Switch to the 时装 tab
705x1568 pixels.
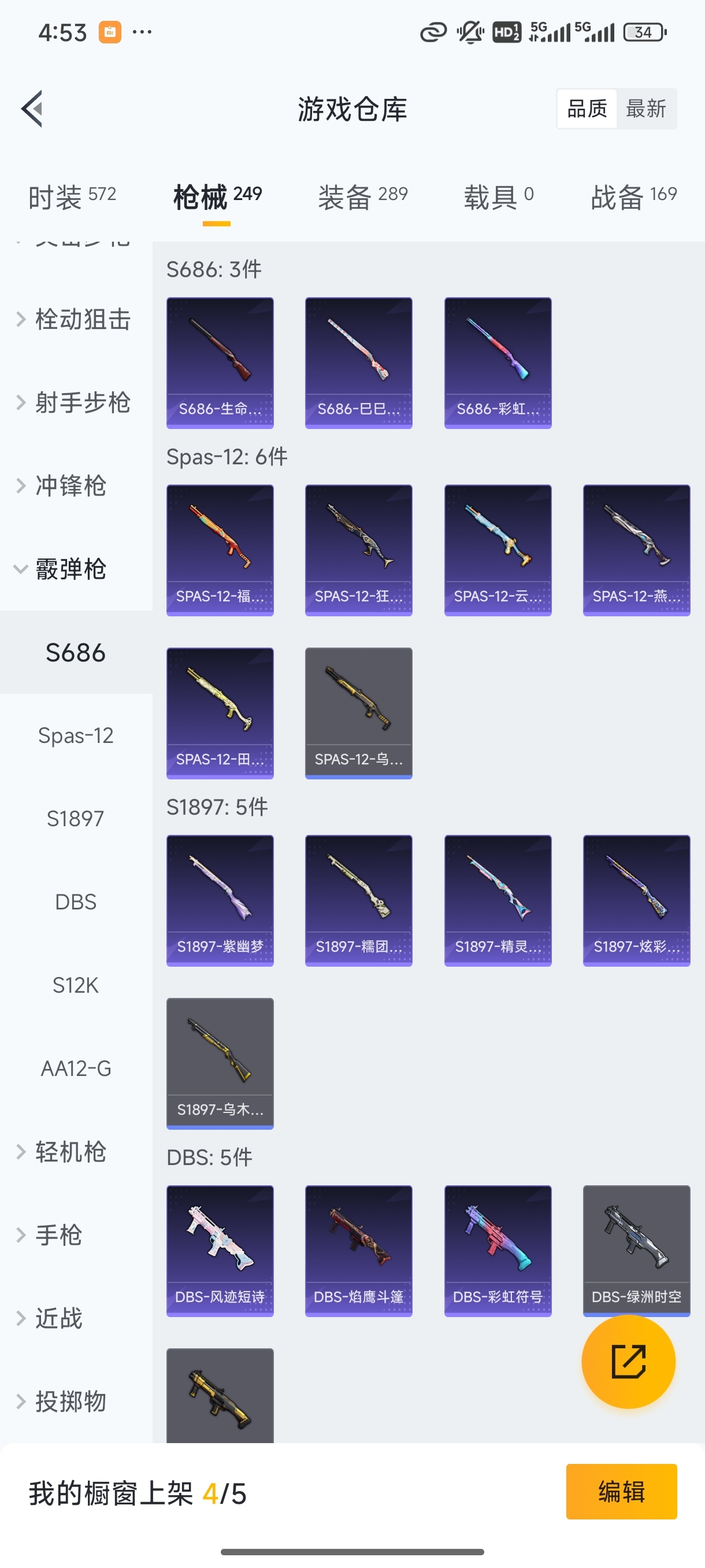click(x=72, y=197)
